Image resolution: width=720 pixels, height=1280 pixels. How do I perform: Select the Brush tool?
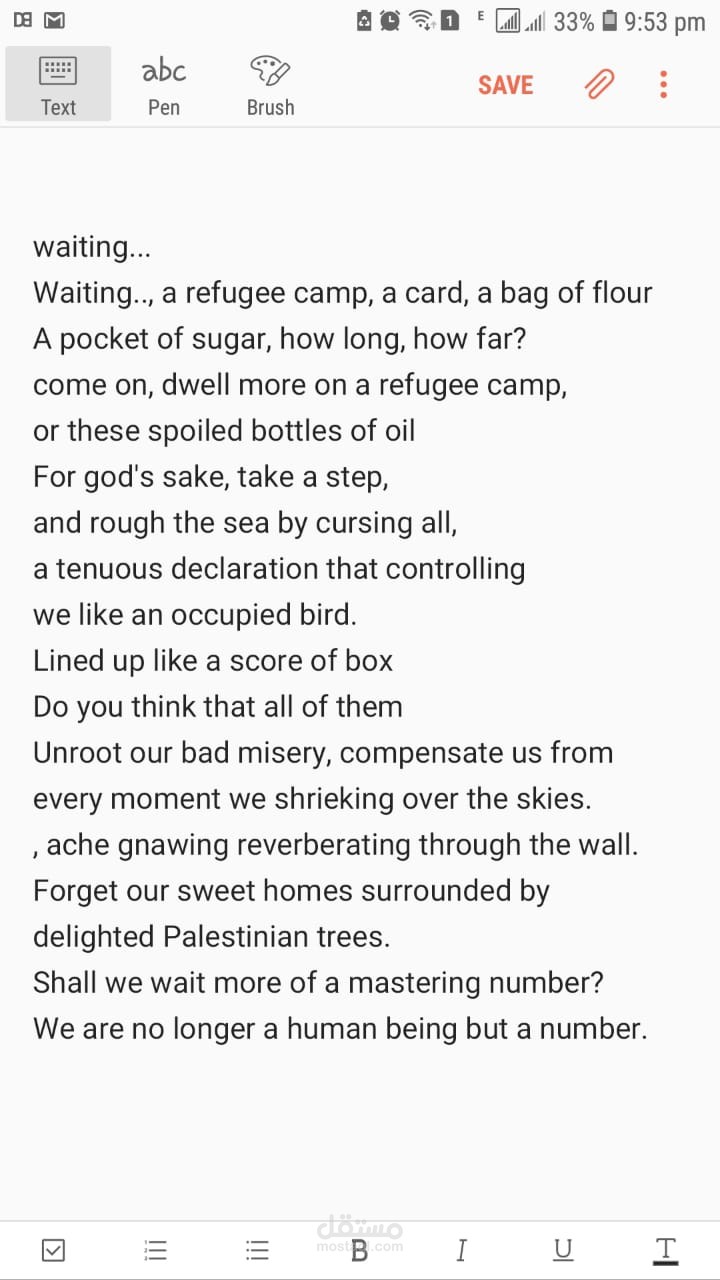pyautogui.click(x=270, y=85)
